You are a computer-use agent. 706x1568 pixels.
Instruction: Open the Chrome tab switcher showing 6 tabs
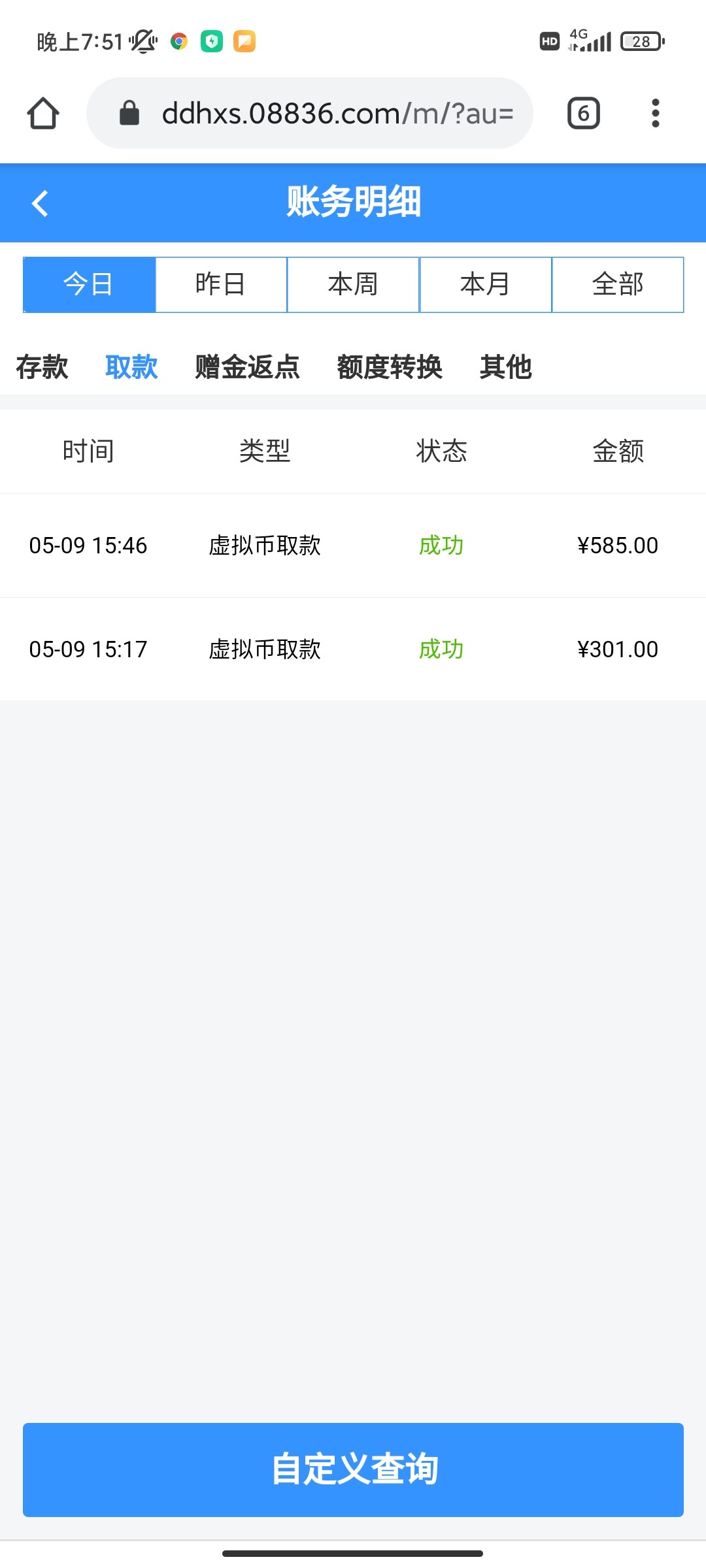pyautogui.click(x=582, y=112)
